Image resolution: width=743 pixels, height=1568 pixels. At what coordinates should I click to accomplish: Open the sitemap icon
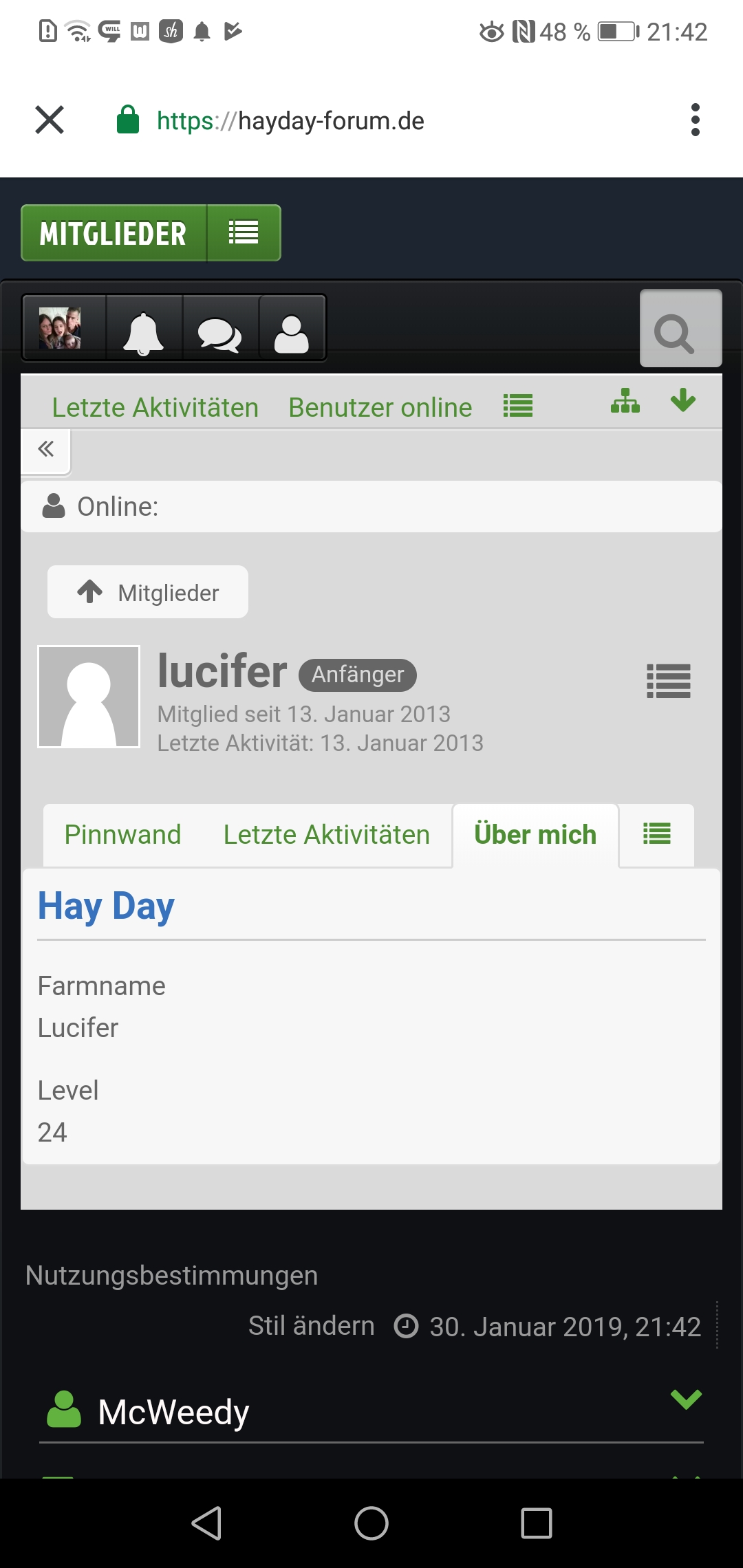pos(625,401)
